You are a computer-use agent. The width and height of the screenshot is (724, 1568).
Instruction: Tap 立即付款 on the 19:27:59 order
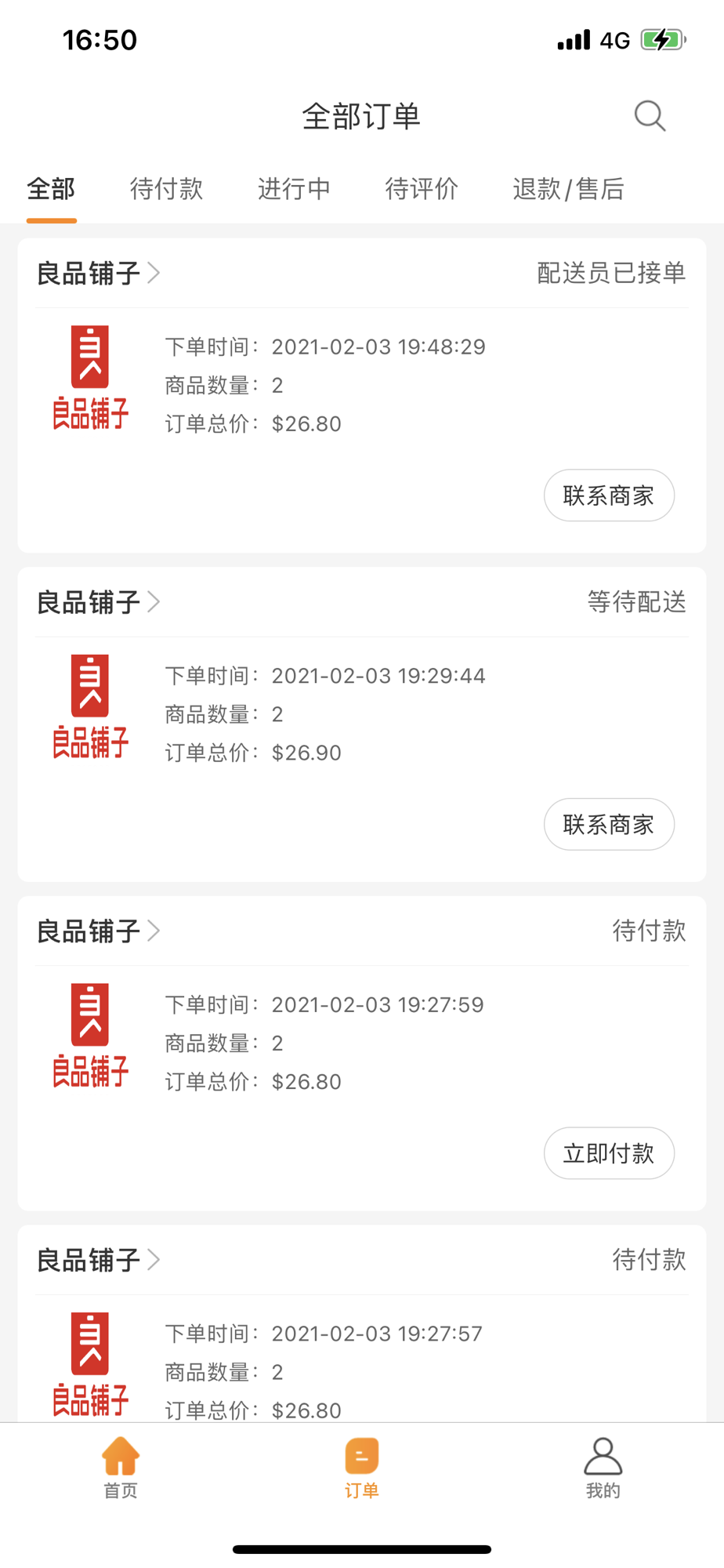(609, 1153)
